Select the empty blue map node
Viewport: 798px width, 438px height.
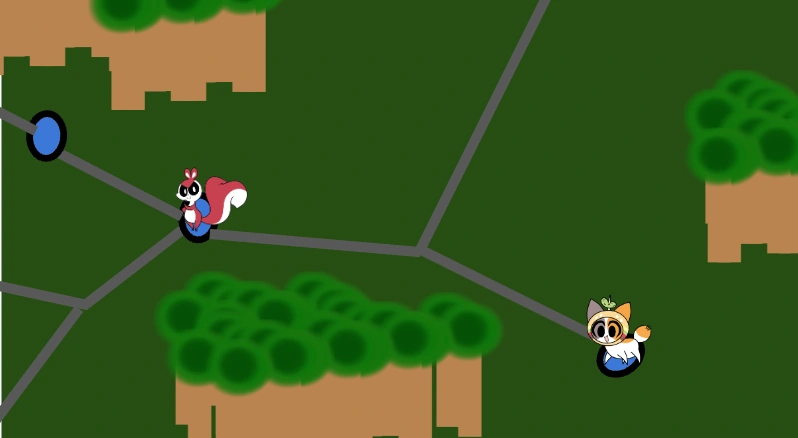coord(46,136)
